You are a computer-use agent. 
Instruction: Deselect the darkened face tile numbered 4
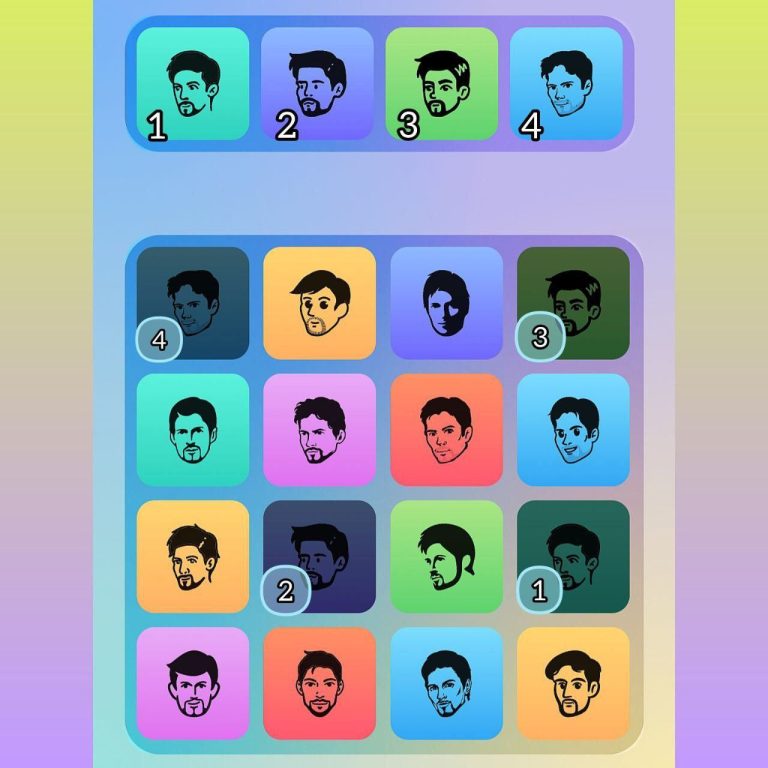tap(192, 303)
